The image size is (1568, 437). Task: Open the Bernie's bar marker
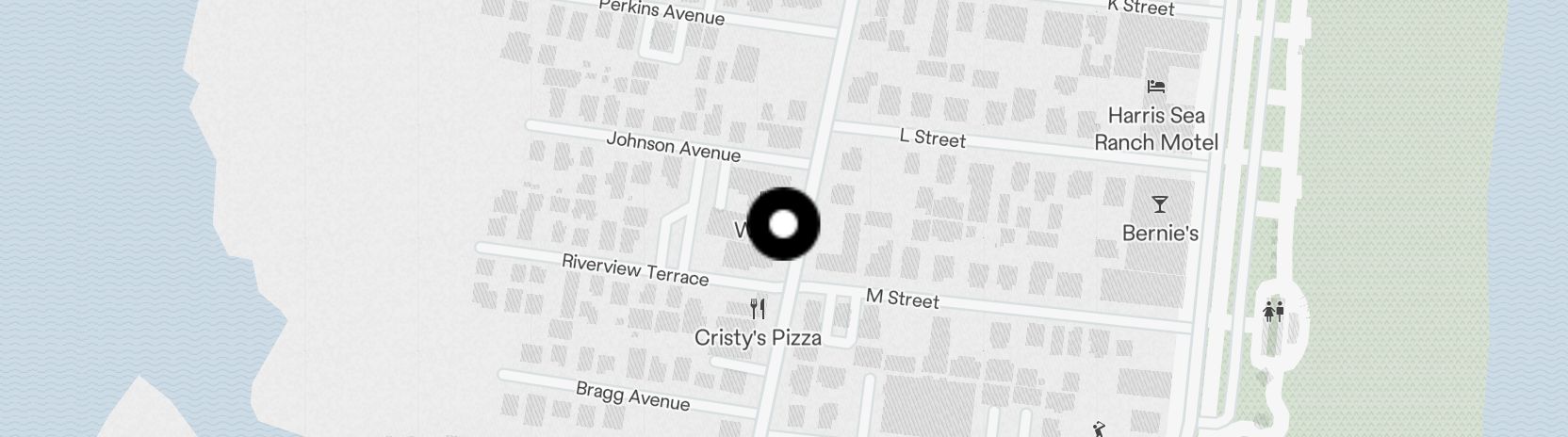[1159, 204]
